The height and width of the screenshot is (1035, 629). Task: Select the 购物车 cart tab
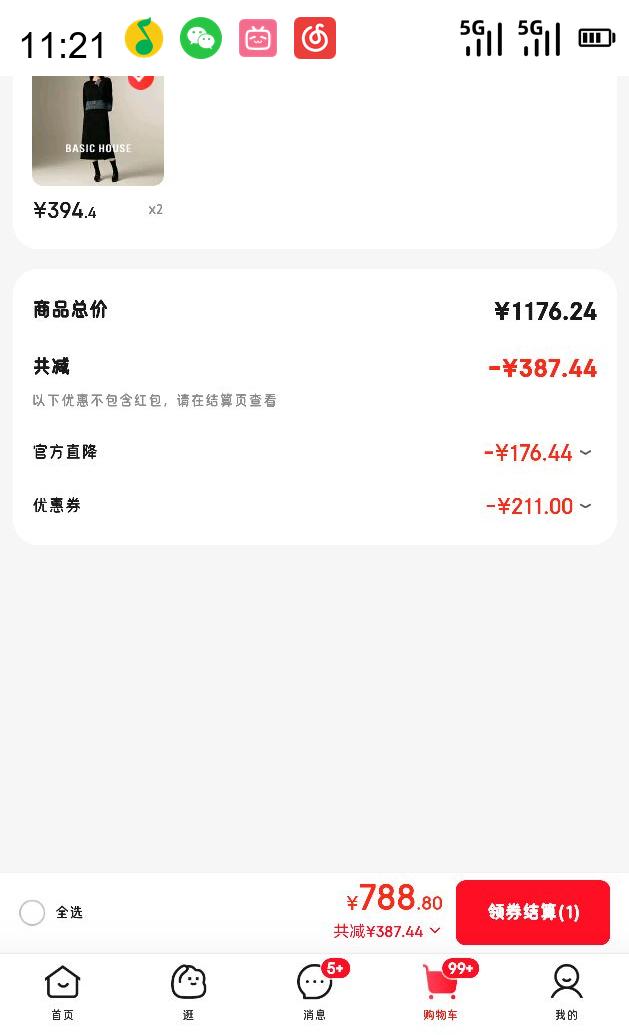coord(440,992)
